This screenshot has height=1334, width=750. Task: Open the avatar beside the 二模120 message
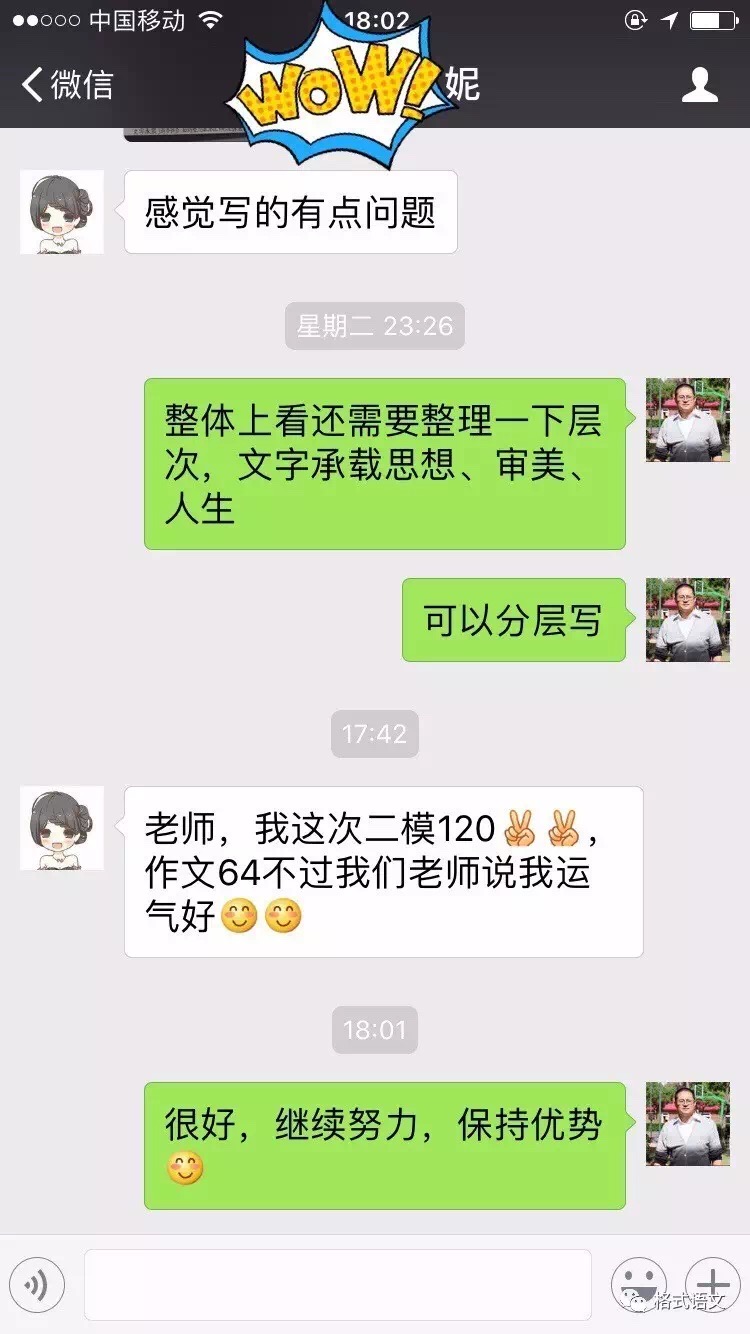pyautogui.click(x=62, y=828)
